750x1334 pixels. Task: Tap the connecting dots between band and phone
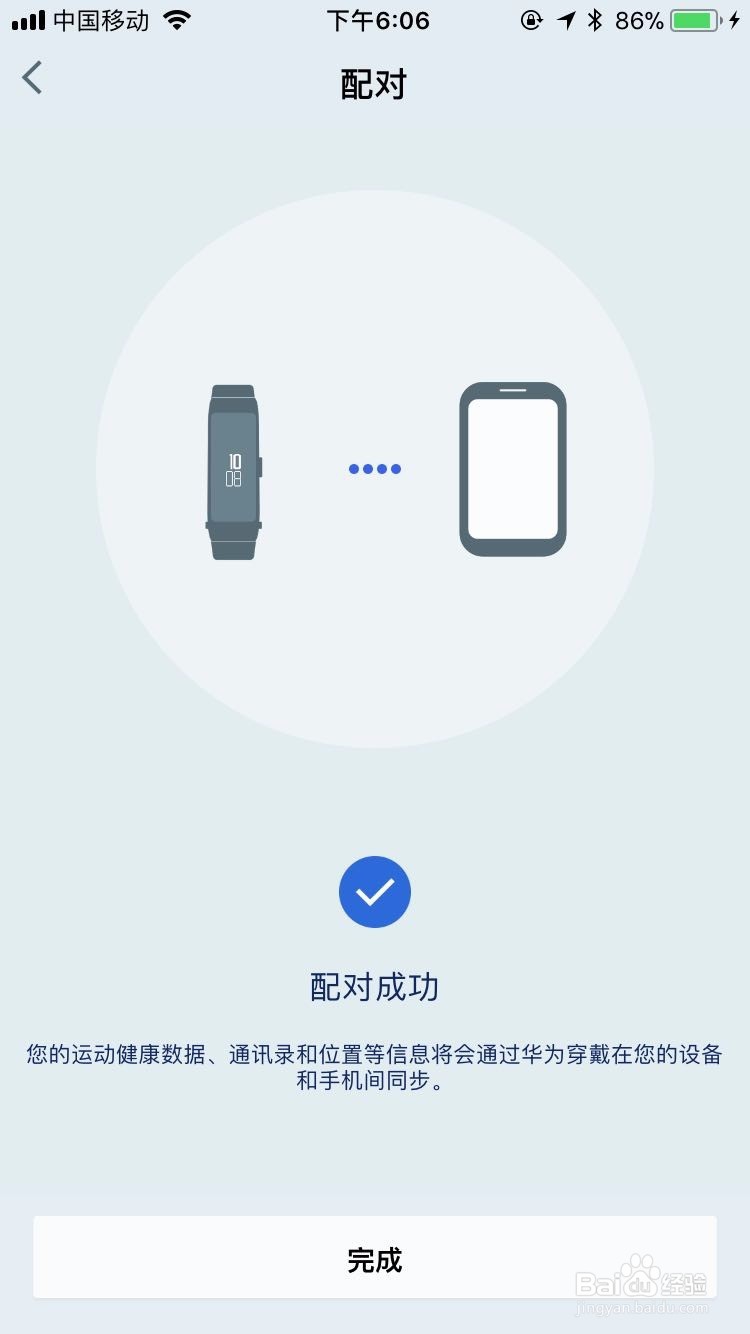click(374, 468)
